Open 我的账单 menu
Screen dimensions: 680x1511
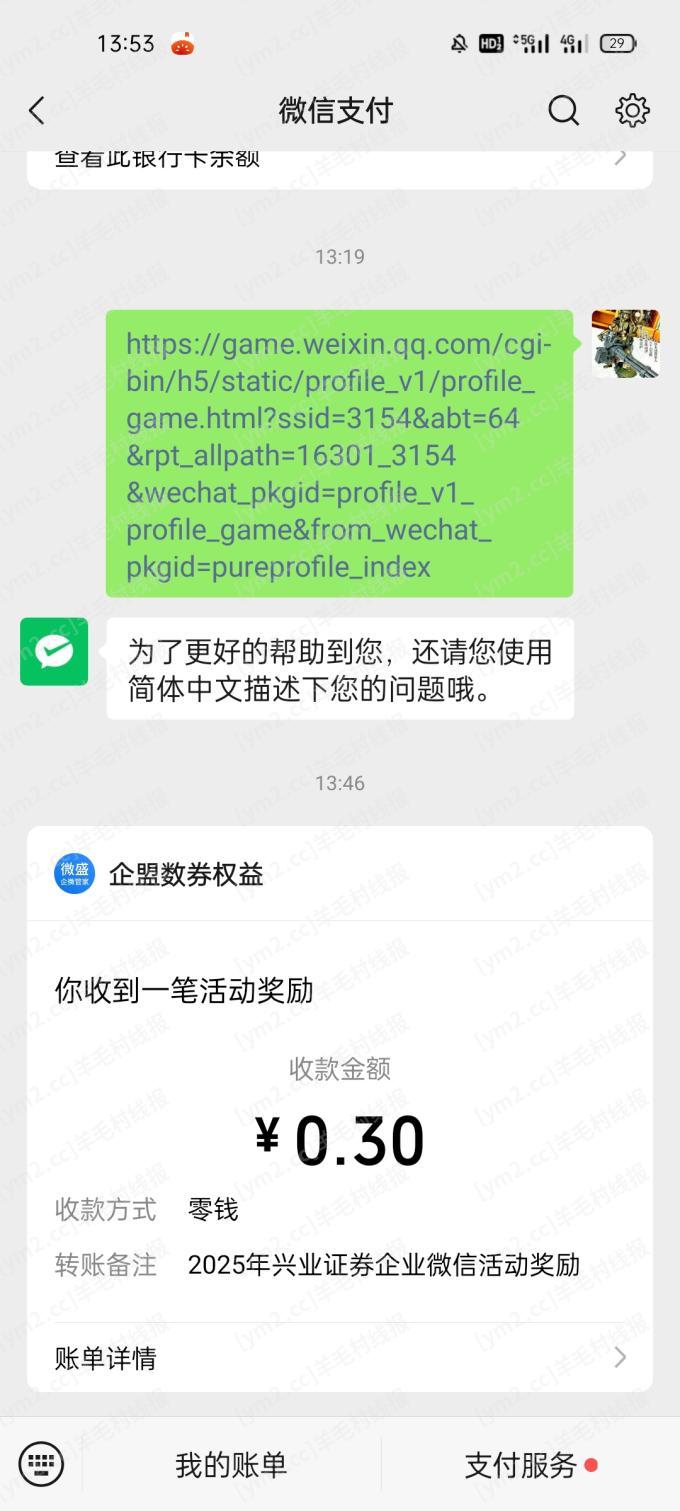231,1465
